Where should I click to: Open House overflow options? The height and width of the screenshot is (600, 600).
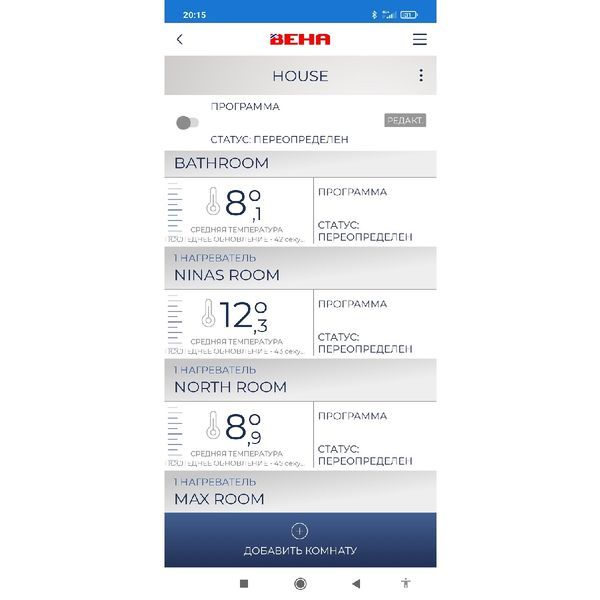pyautogui.click(x=421, y=75)
